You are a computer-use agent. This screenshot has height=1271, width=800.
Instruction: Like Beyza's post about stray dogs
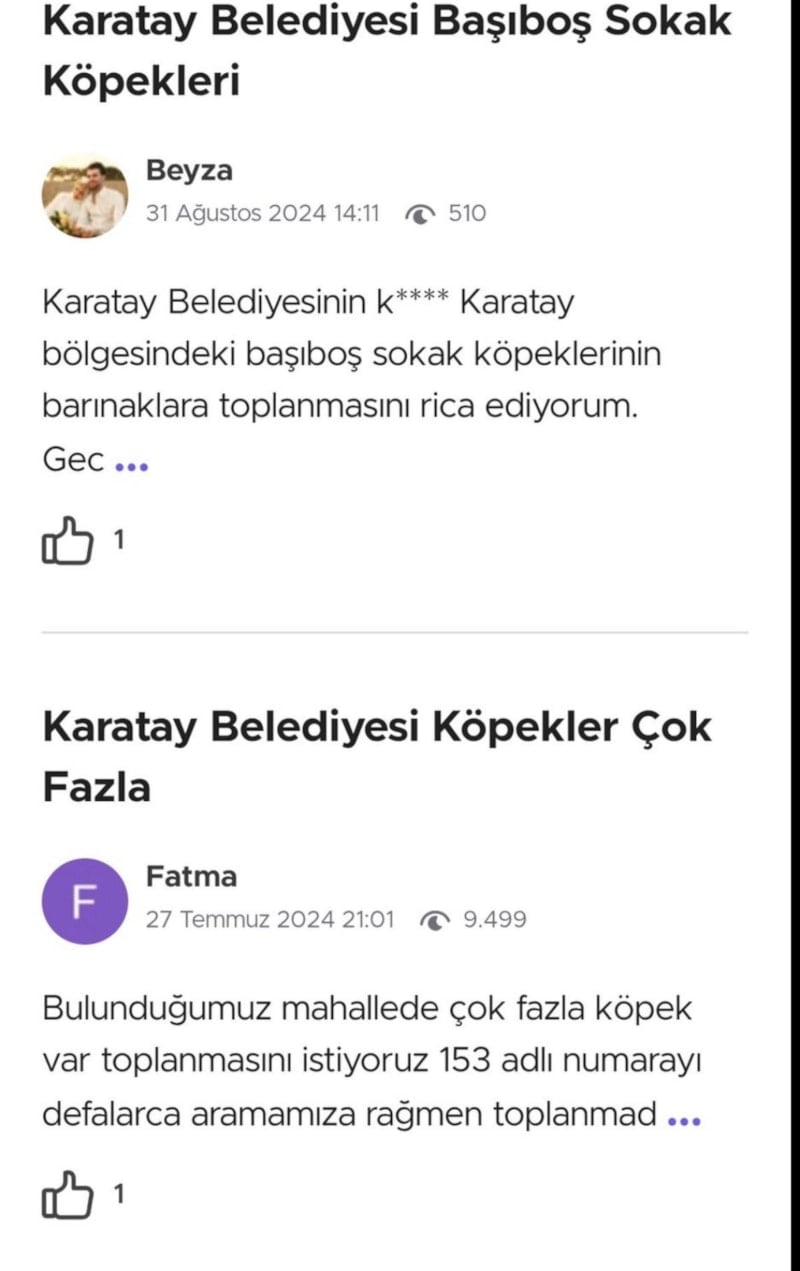click(67, 542)
